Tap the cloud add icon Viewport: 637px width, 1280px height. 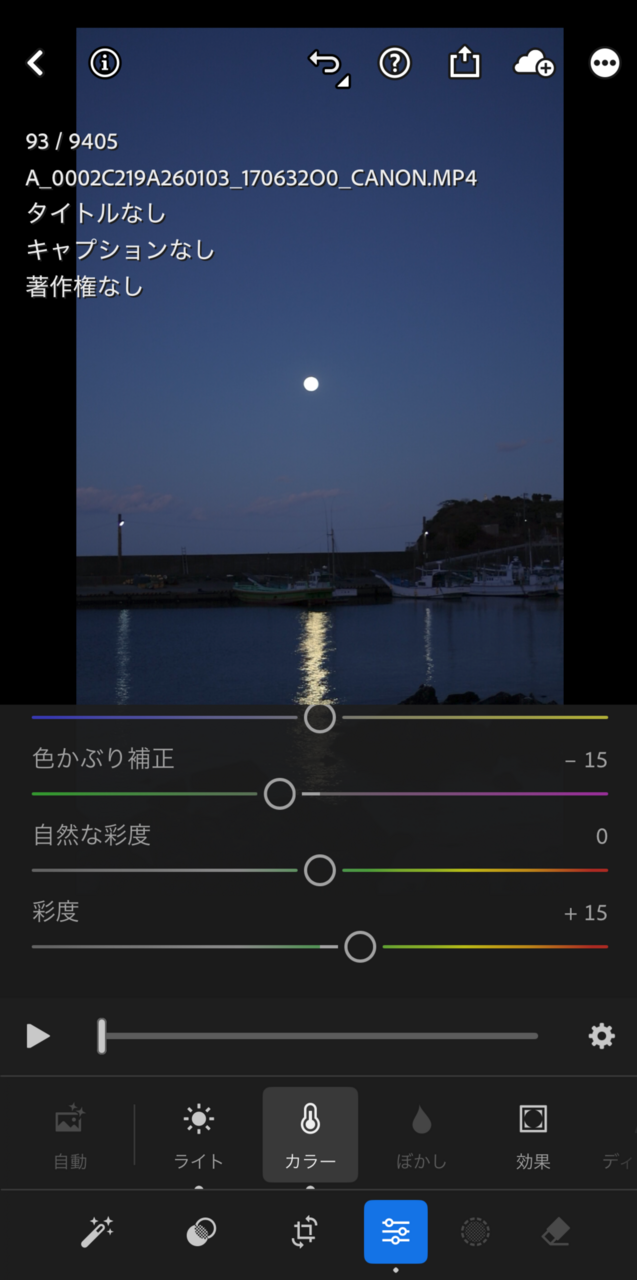pyautogui.click(x=533, y=64)
